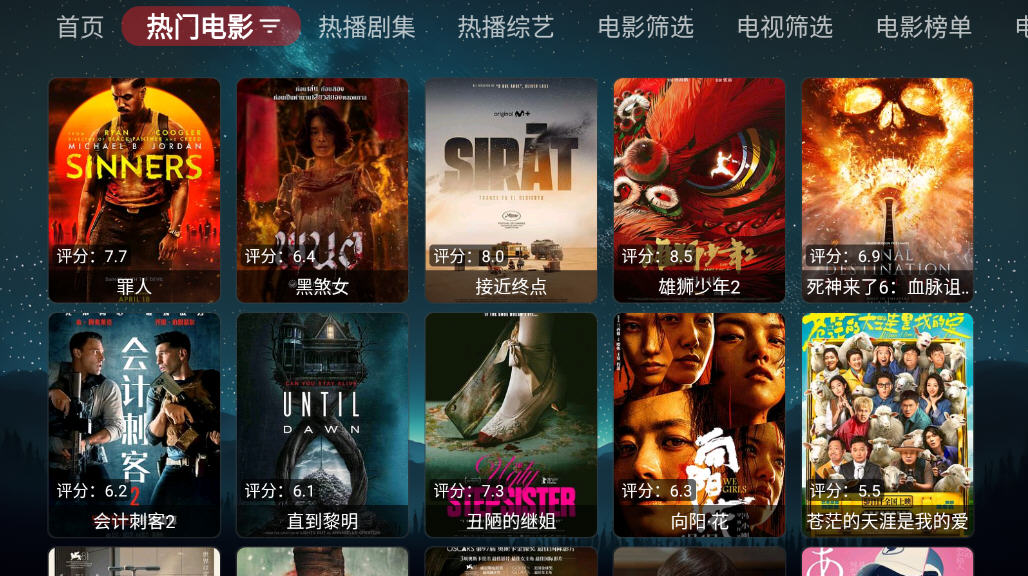
Task: Tap the 向阳·花 poster
Action: click(699, 425)
